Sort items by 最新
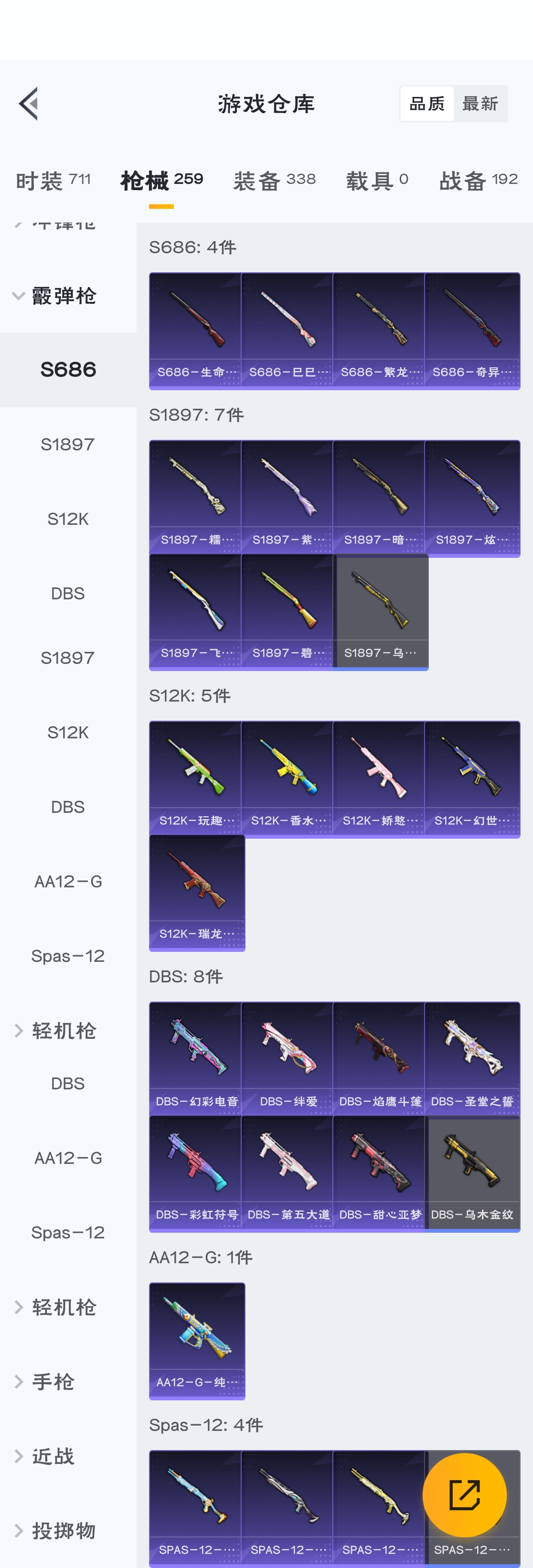533x1568 pixels. (480, 104)
